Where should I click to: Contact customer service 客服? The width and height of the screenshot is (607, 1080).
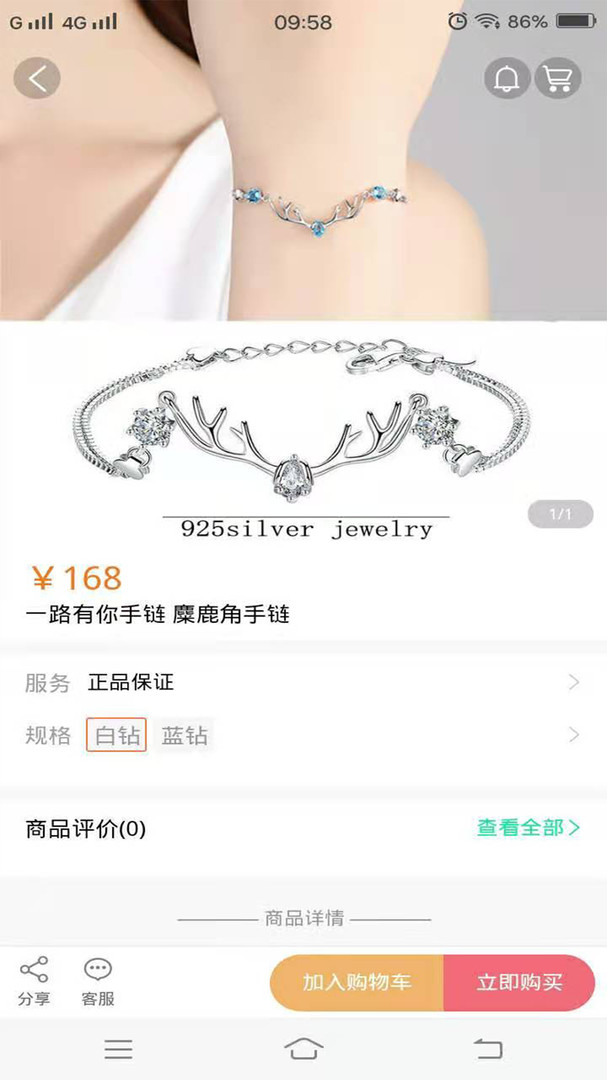pyautogui.click(x=98, y=981)
